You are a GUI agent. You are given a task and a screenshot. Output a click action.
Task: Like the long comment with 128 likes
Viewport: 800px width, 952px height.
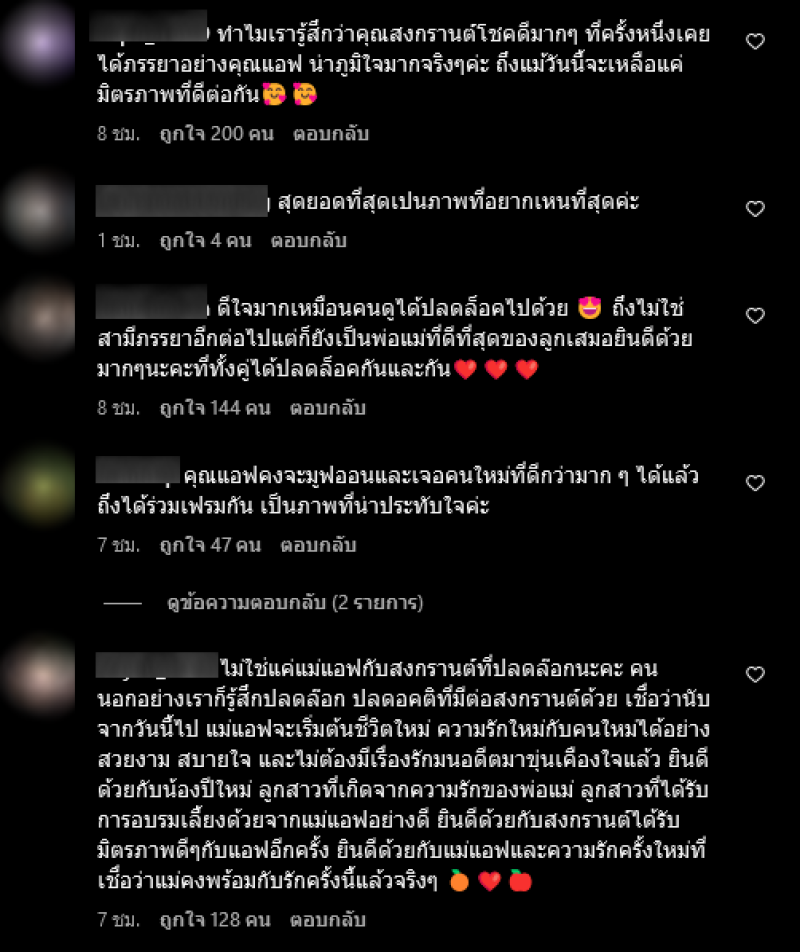[756, 674]
